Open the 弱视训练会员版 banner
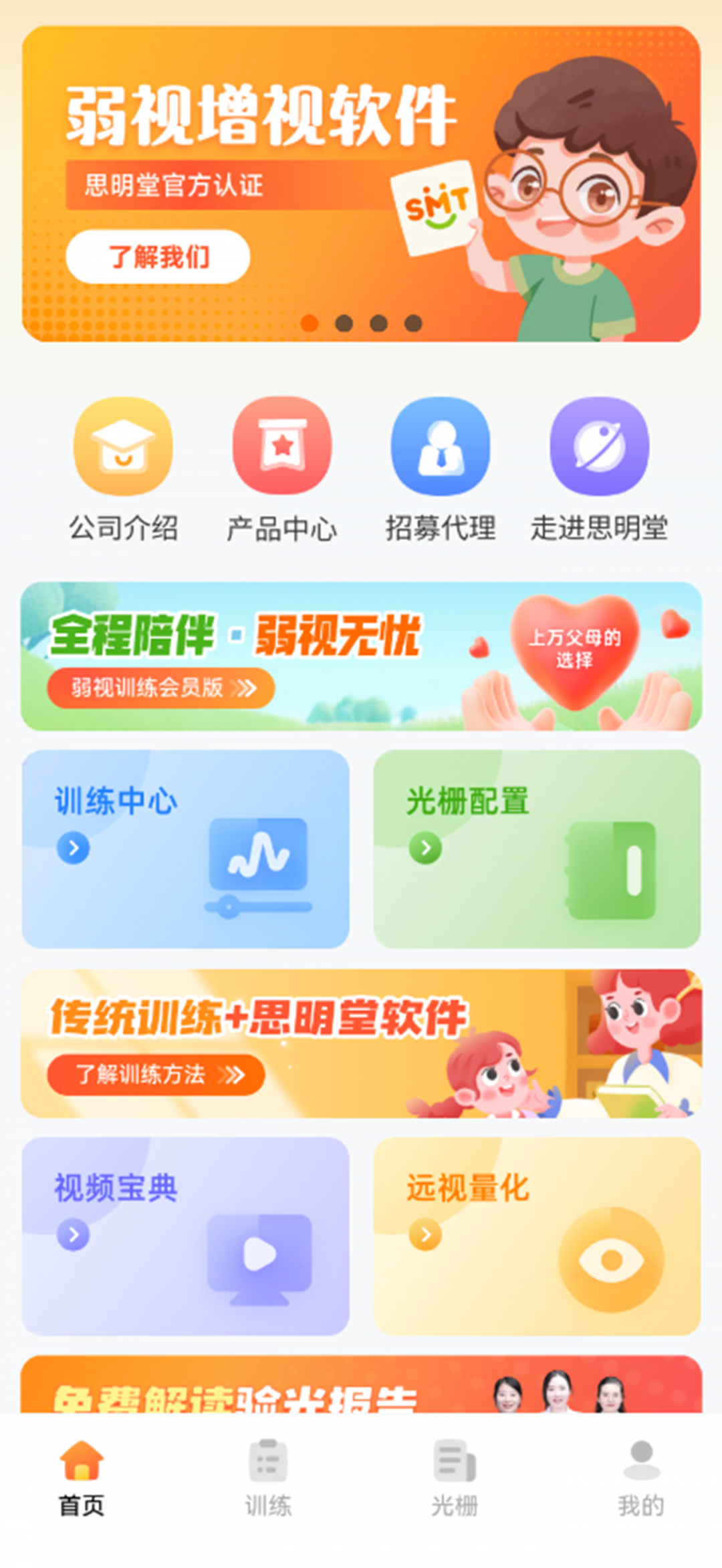 pyautogui.click(x=160, y=687)
